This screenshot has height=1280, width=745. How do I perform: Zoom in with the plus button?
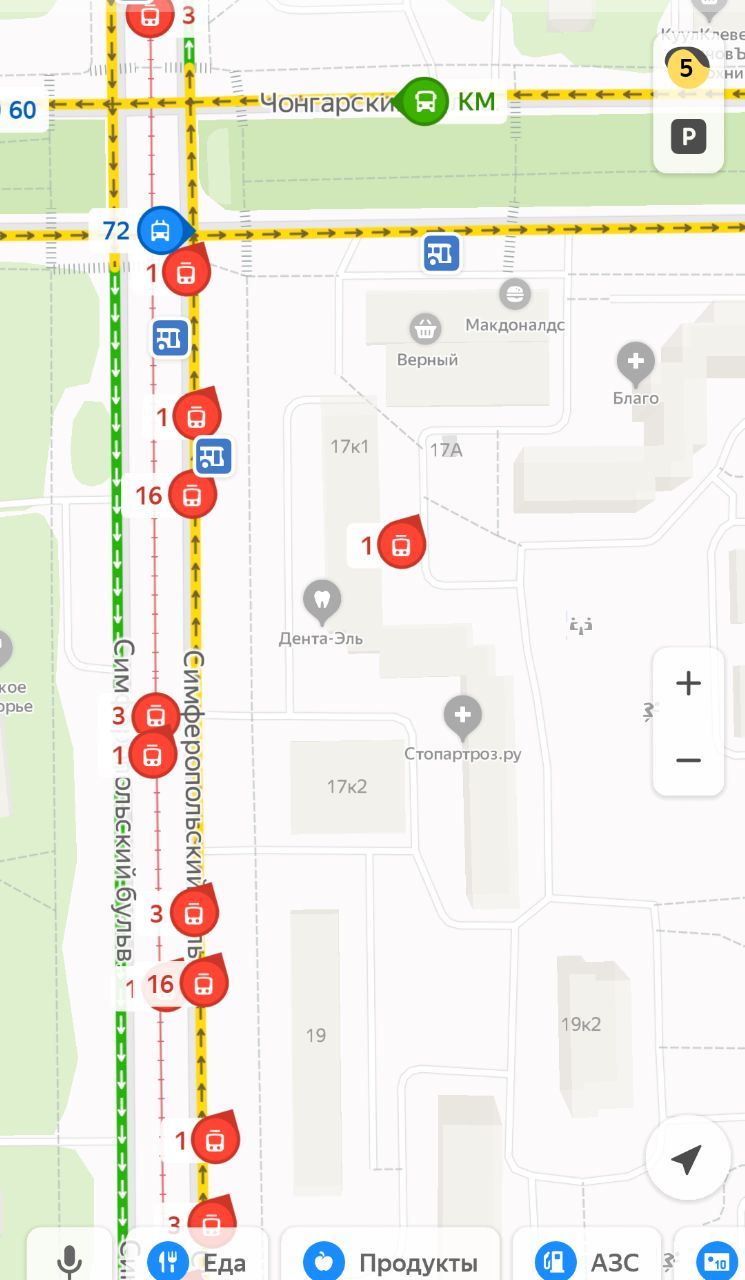[x=688, y=684]
